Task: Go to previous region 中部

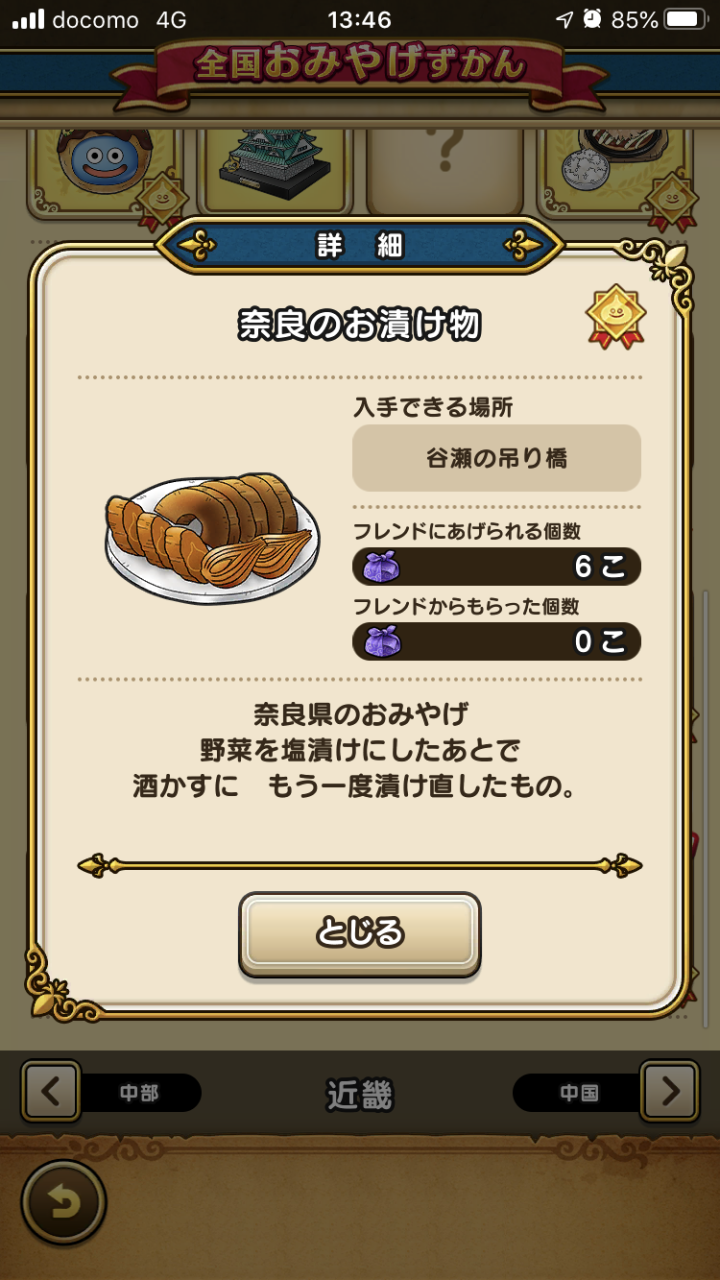Action: [51, 1092]
